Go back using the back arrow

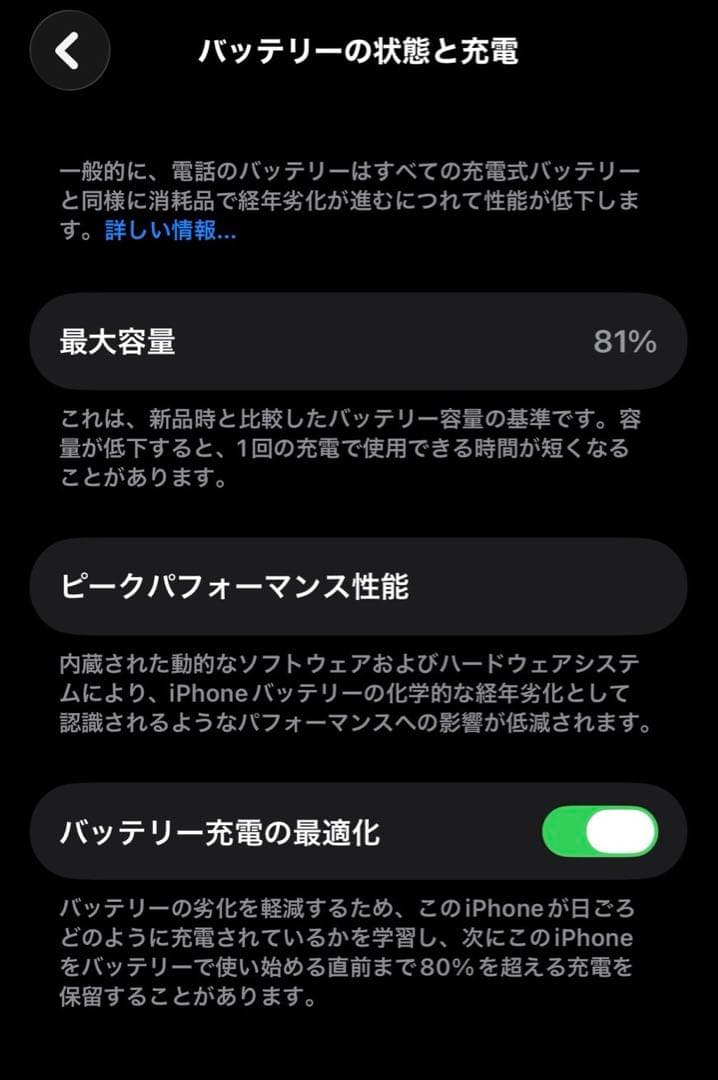[69, 50]
